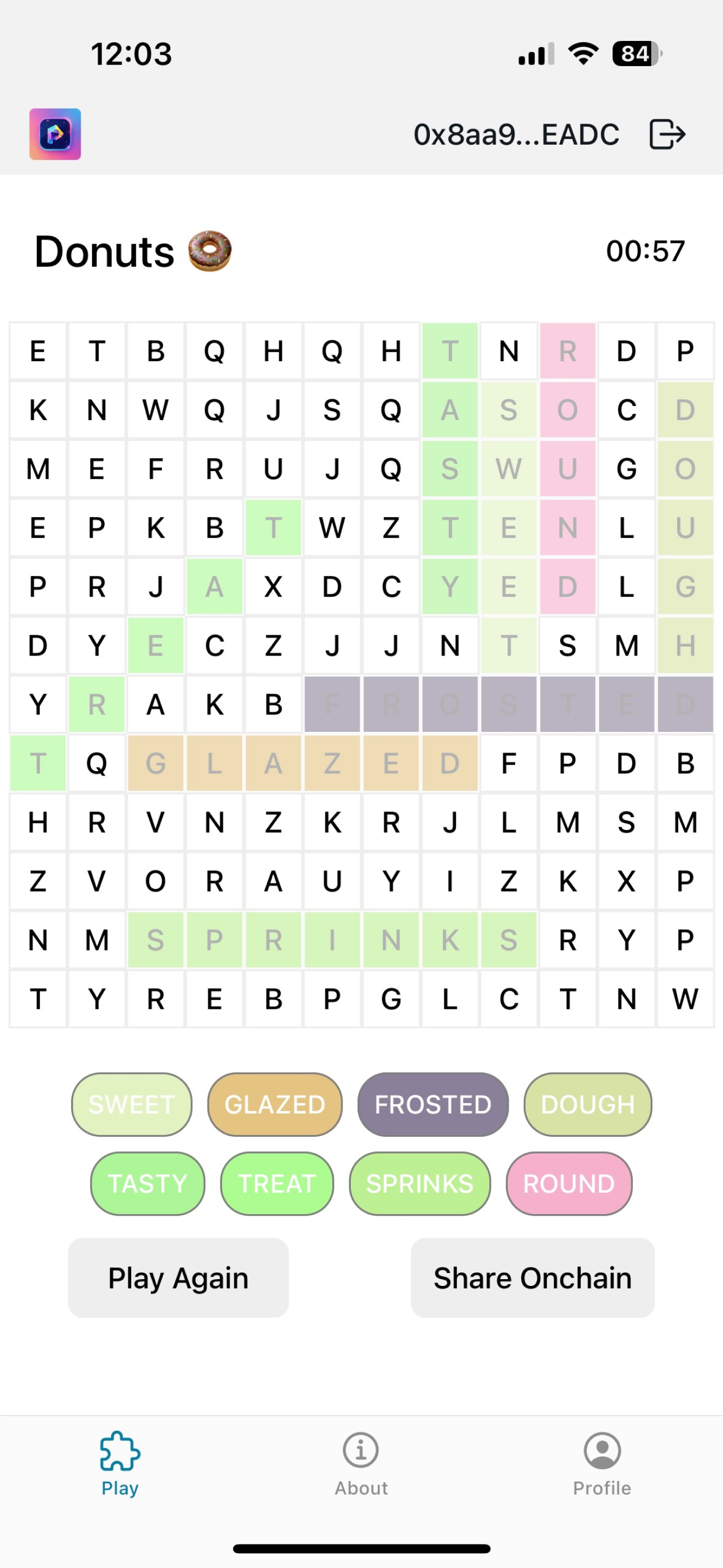Select the GLAZED word chip
723x1568 pixels.
[x=275, y=1104]
